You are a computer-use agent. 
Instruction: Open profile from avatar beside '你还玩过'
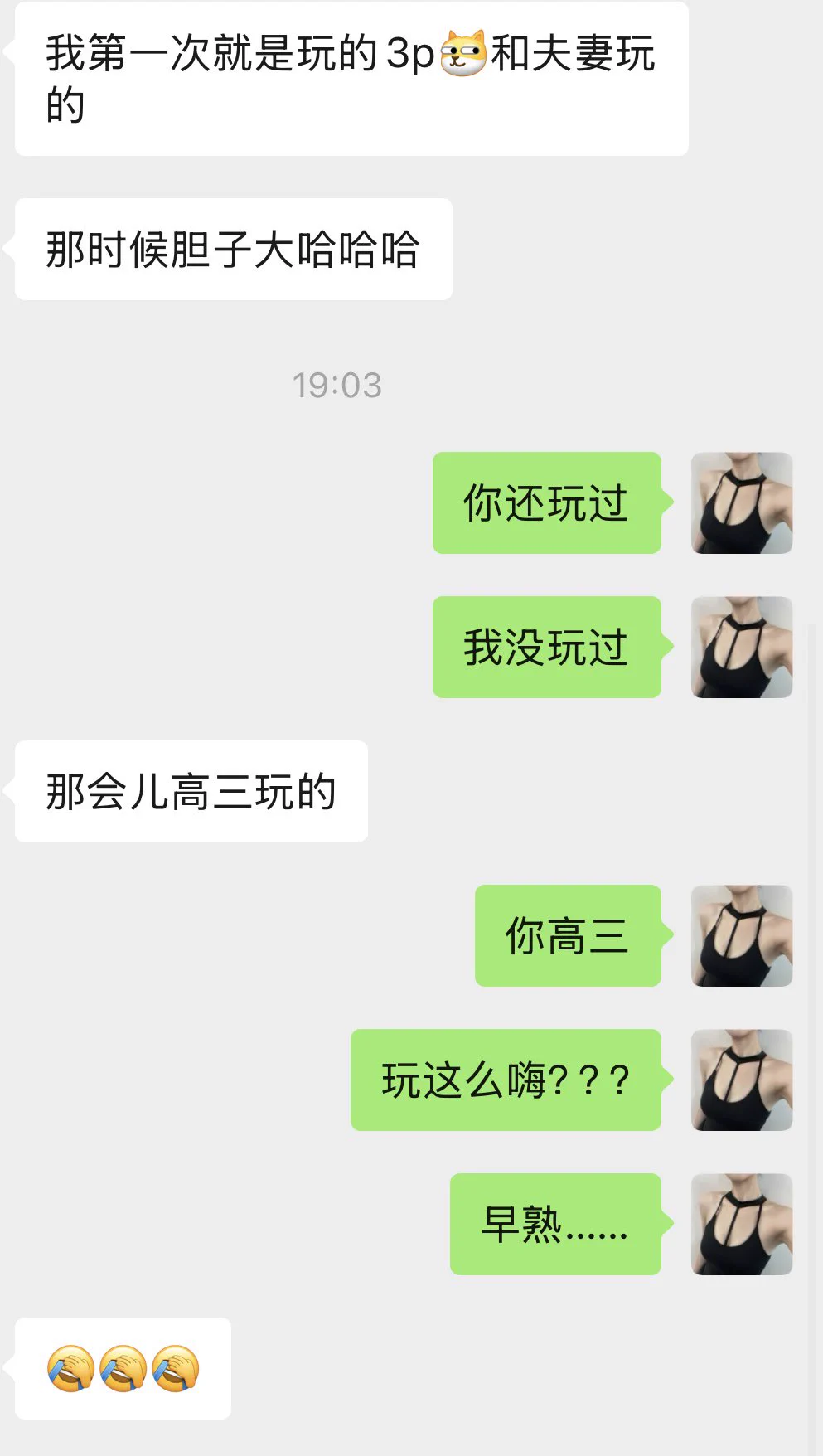pos(742,502)
